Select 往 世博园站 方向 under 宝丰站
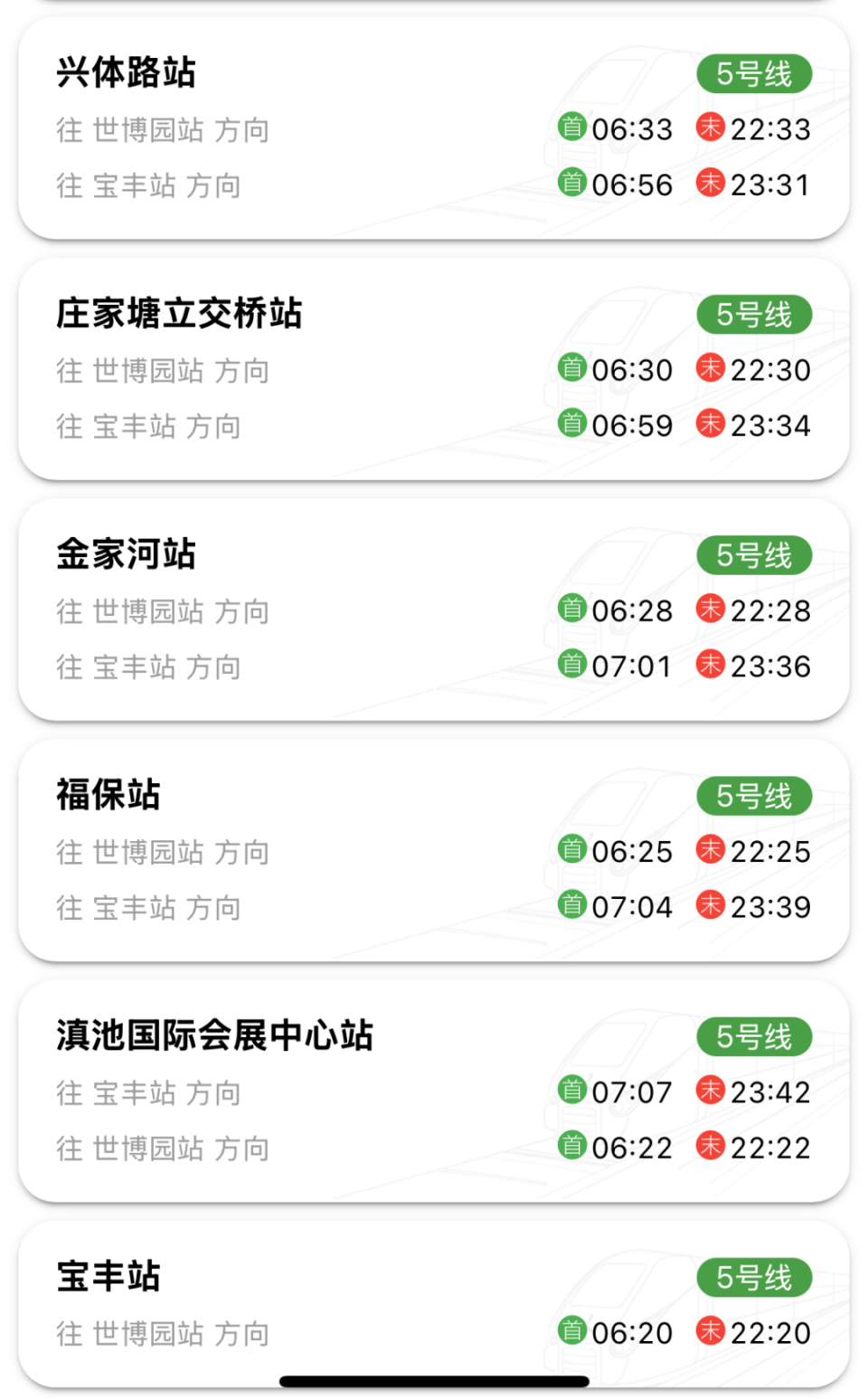This screenshot has width=868, height=1399. [x=163, y=1332]
